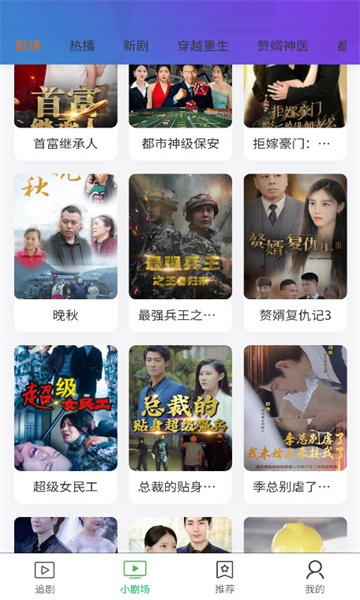The image size is (360, 600).
Task: Select the 新剧 category tab
Action: [136, 46]
